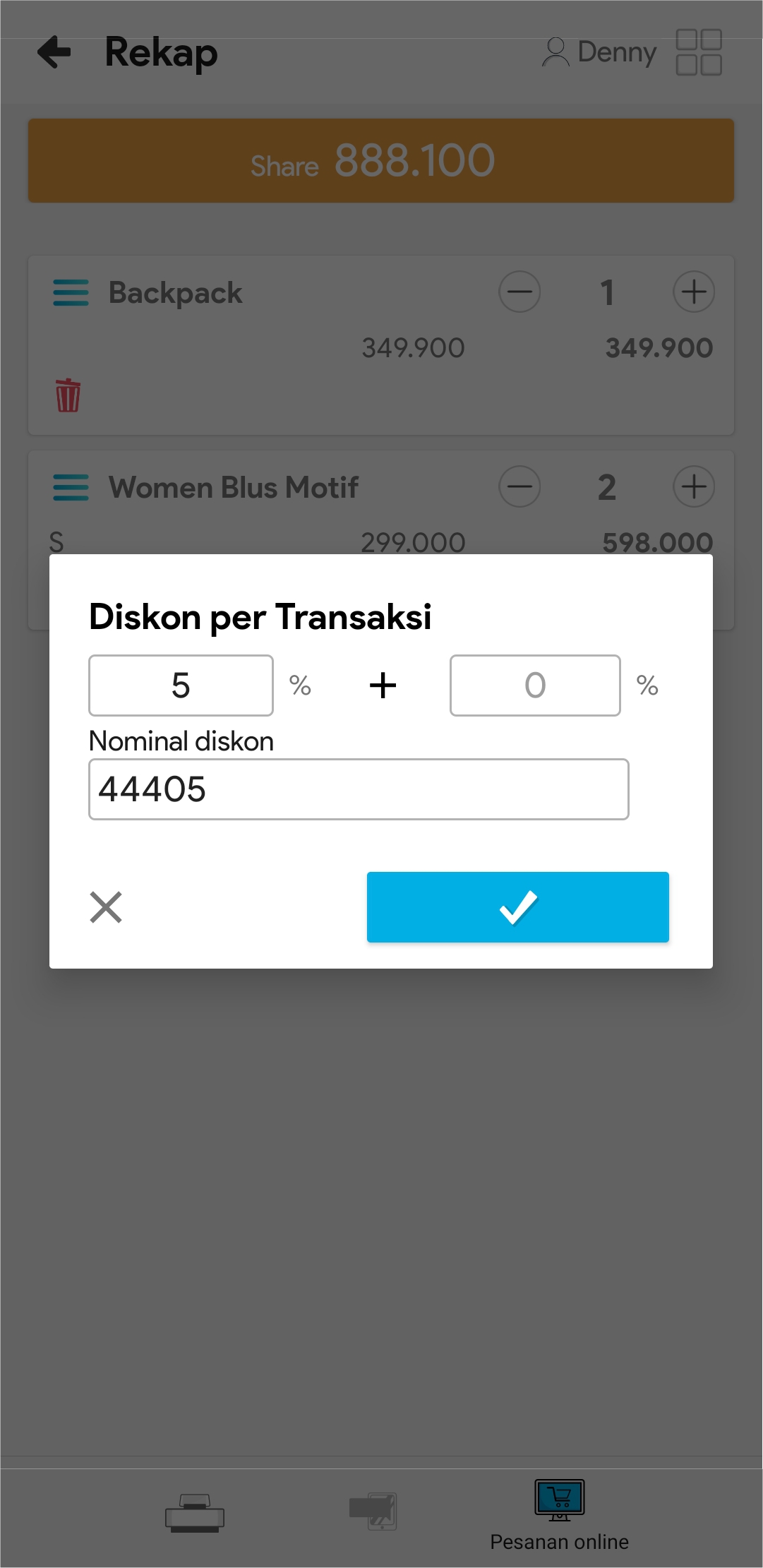763x1568 pixels.
Task: Cancel the Diskon per Transaksi dialog
Action: click(x=106, y=907)
